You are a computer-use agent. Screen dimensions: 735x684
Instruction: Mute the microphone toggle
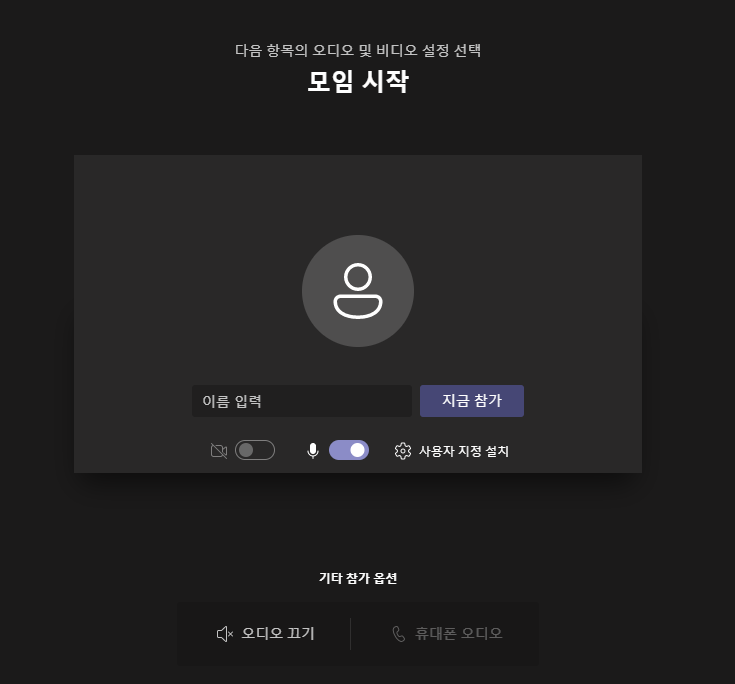pos(348,450)
